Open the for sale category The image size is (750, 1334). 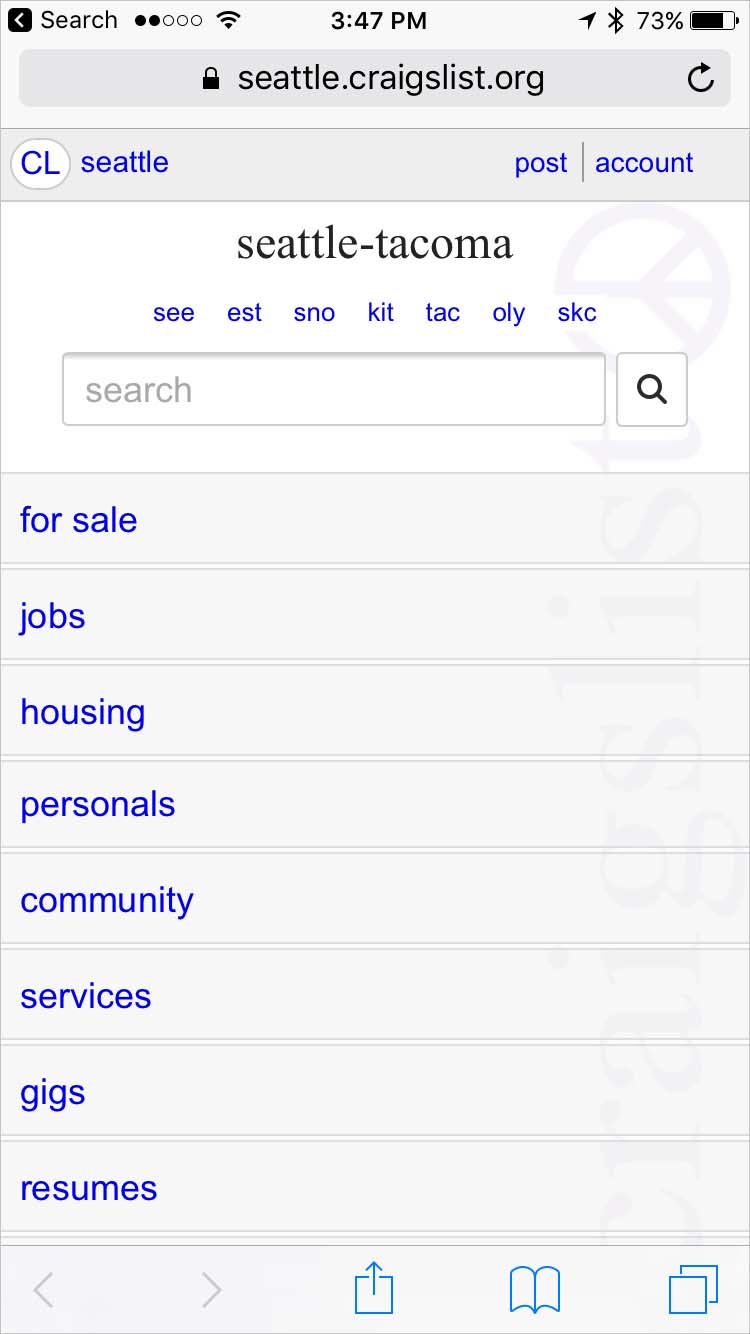click(x=375, y=519)
